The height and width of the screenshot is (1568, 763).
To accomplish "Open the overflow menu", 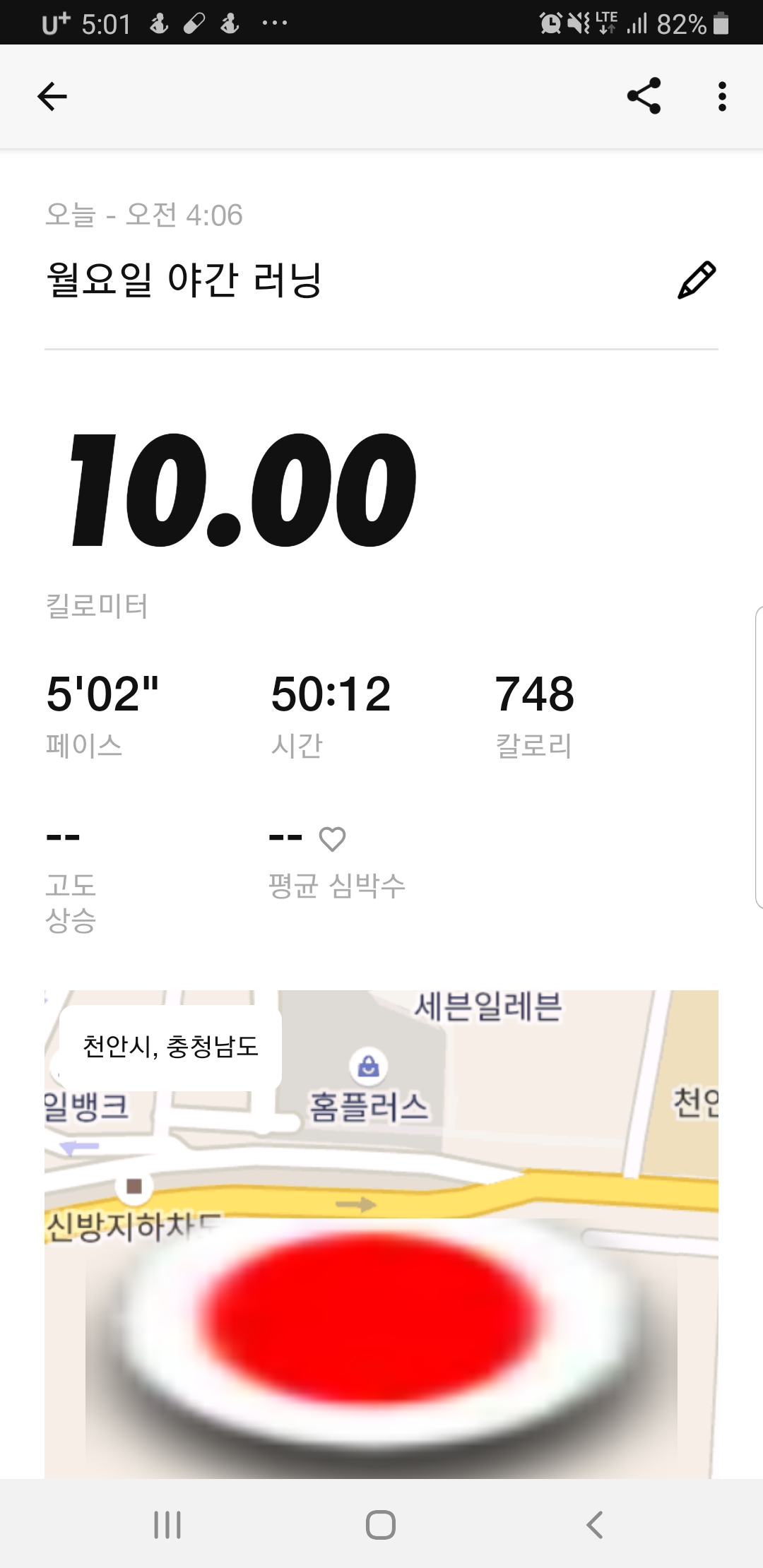I will (x=721, y=97).
